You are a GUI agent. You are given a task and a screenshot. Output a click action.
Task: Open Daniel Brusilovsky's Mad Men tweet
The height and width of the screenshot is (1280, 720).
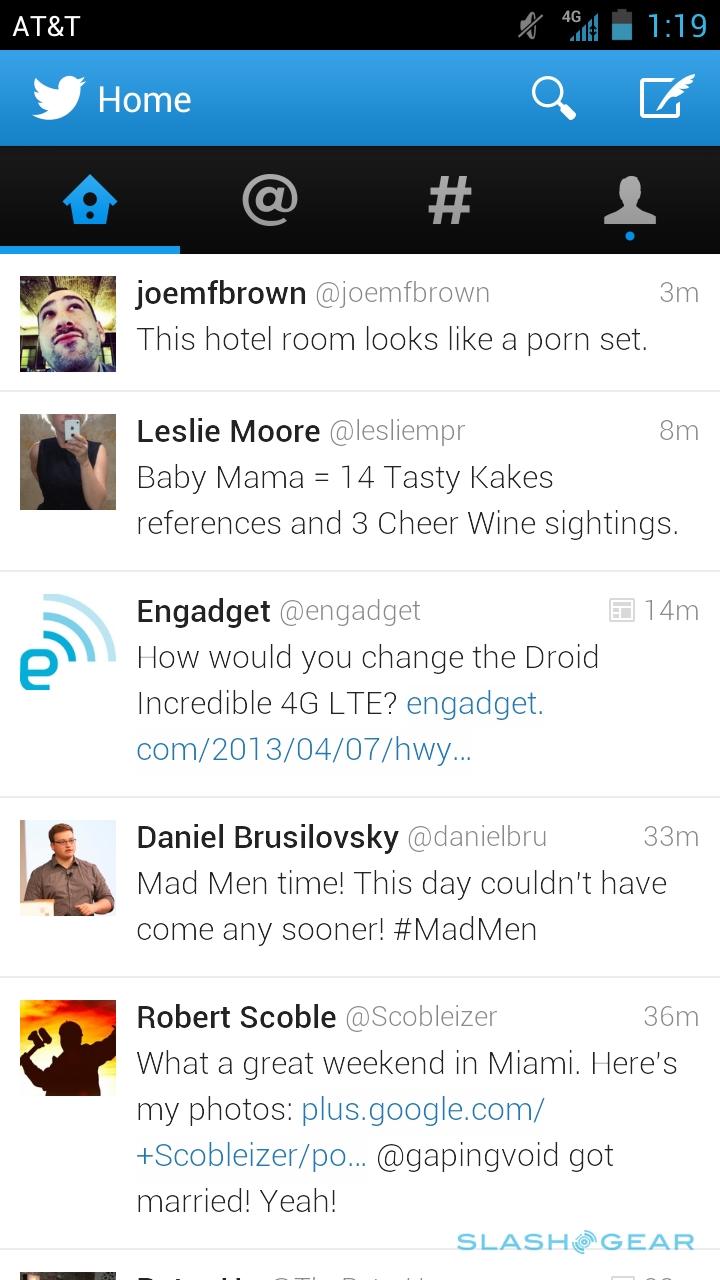click(401, 884)
